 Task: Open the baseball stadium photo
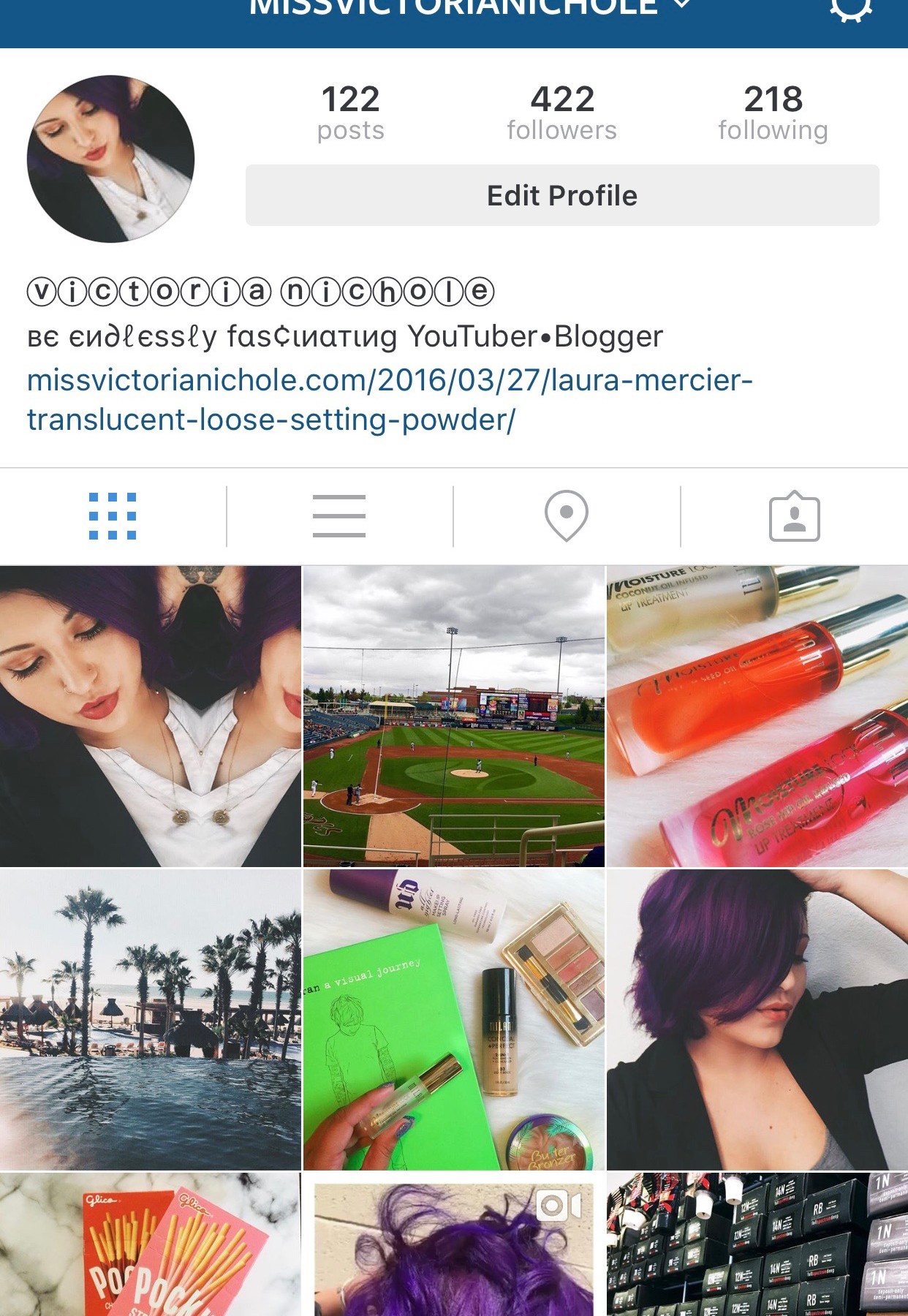(453, 716)
